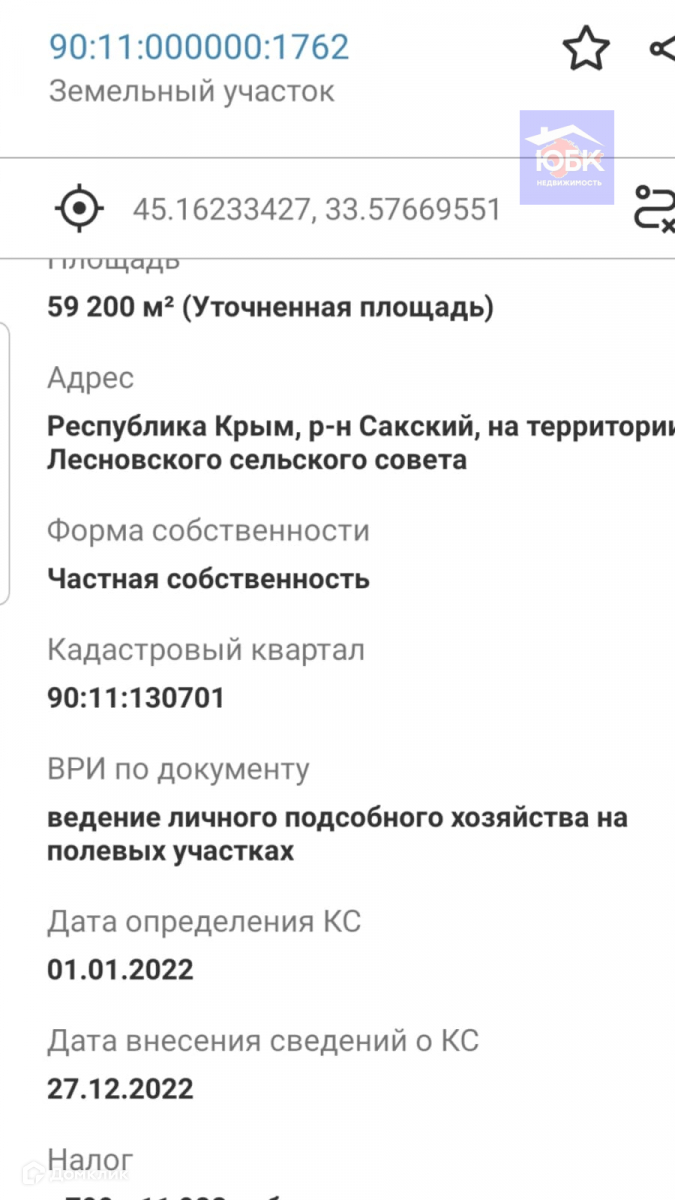Tap the route icon next to the coordinates

[655, 208]
